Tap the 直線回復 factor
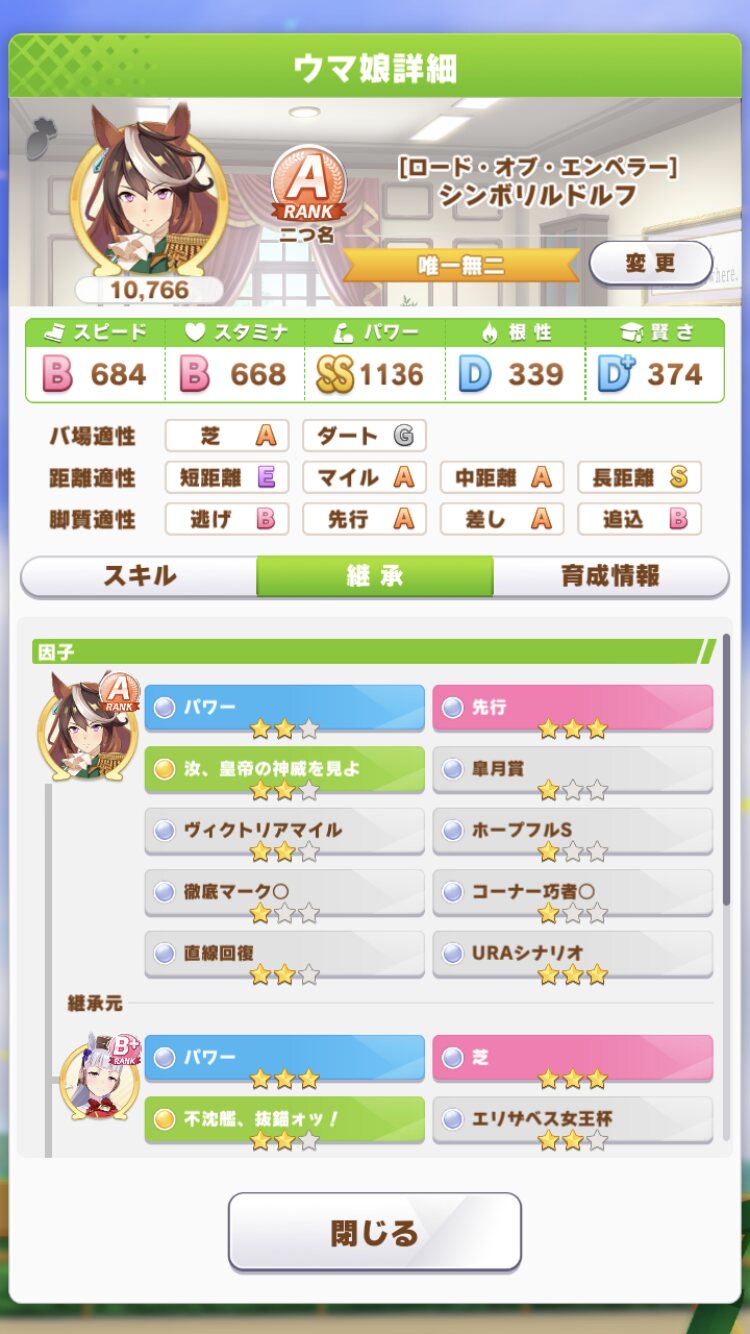Screen dimensions: 750x1334 285,955
